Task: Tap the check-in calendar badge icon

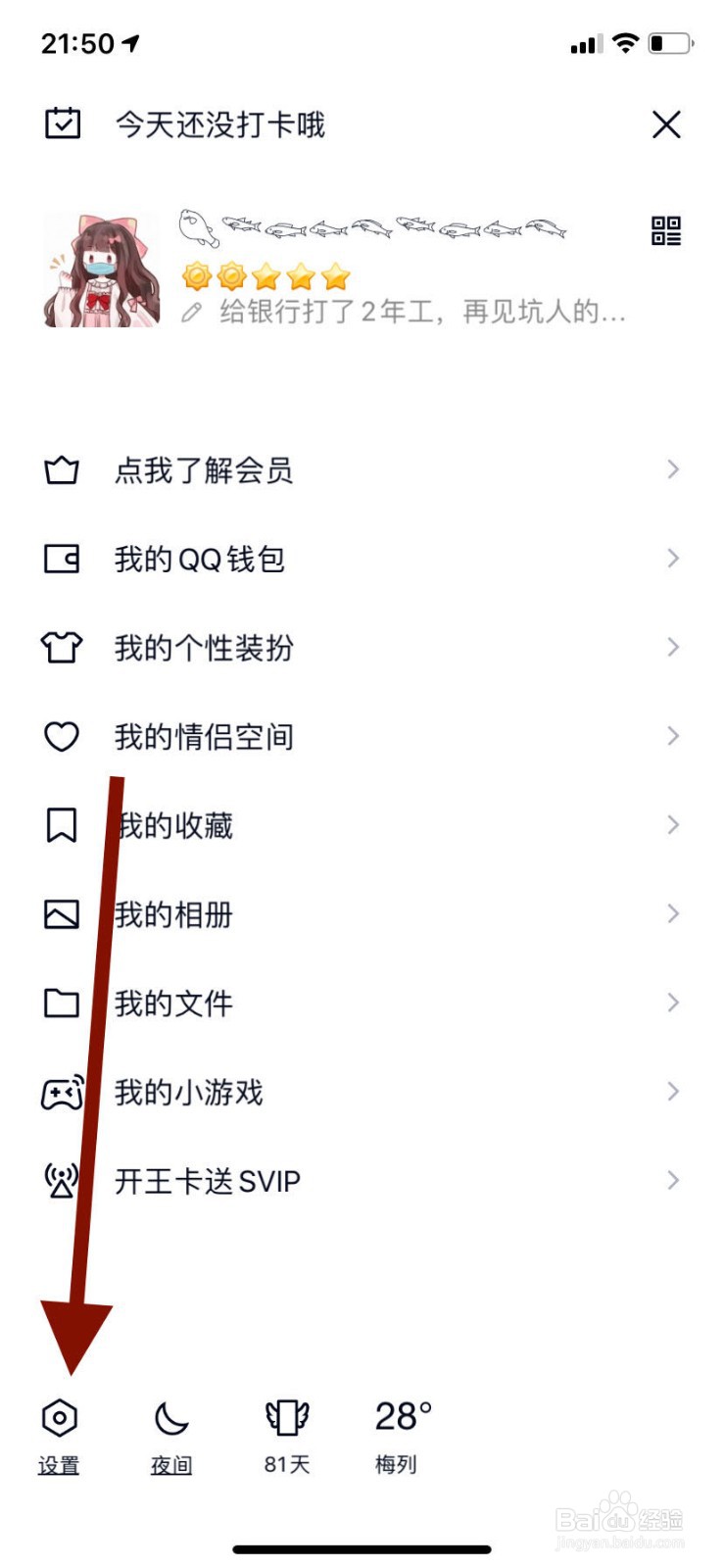Action: click(61, 124)
